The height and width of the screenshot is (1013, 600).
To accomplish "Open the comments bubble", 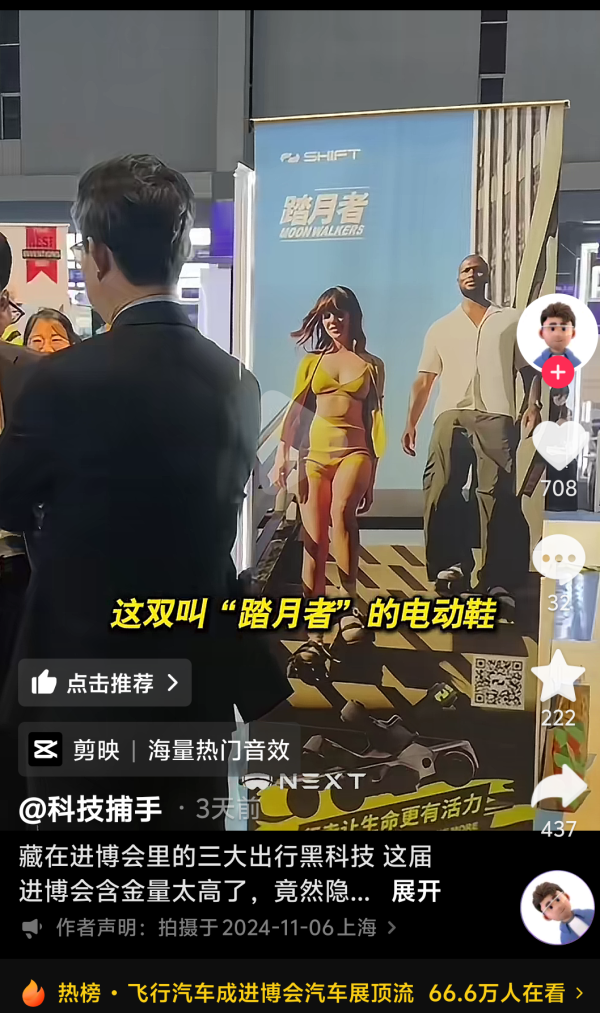I will click(558, 558).
